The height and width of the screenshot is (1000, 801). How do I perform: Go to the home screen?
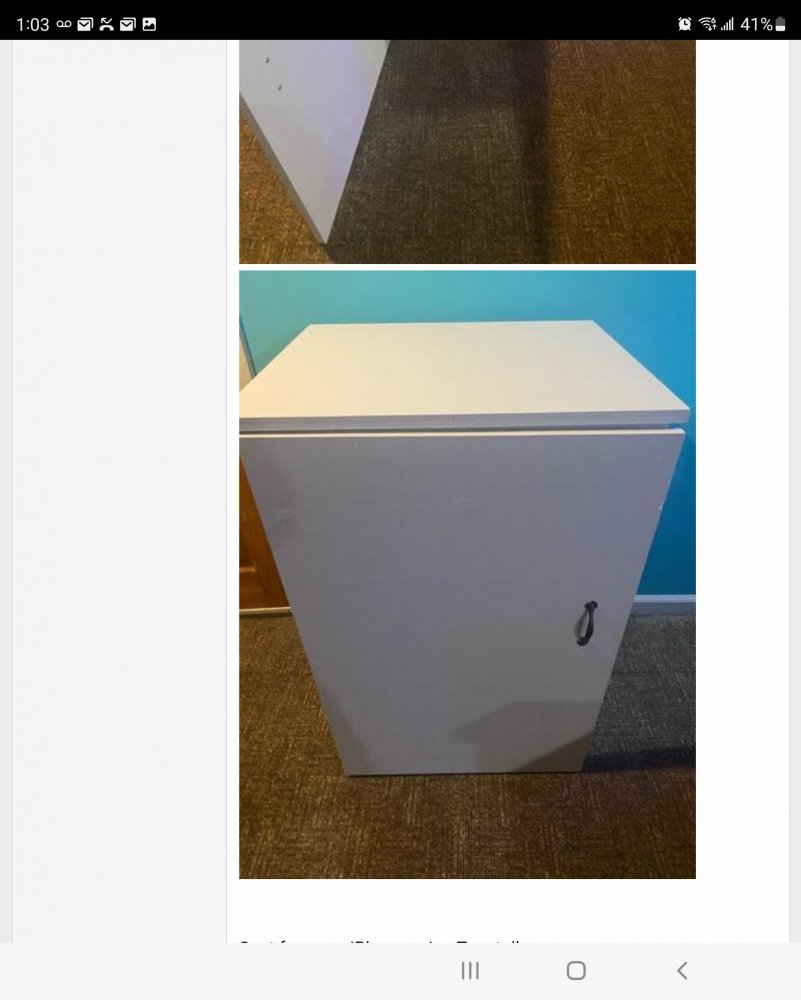point(576,970)
